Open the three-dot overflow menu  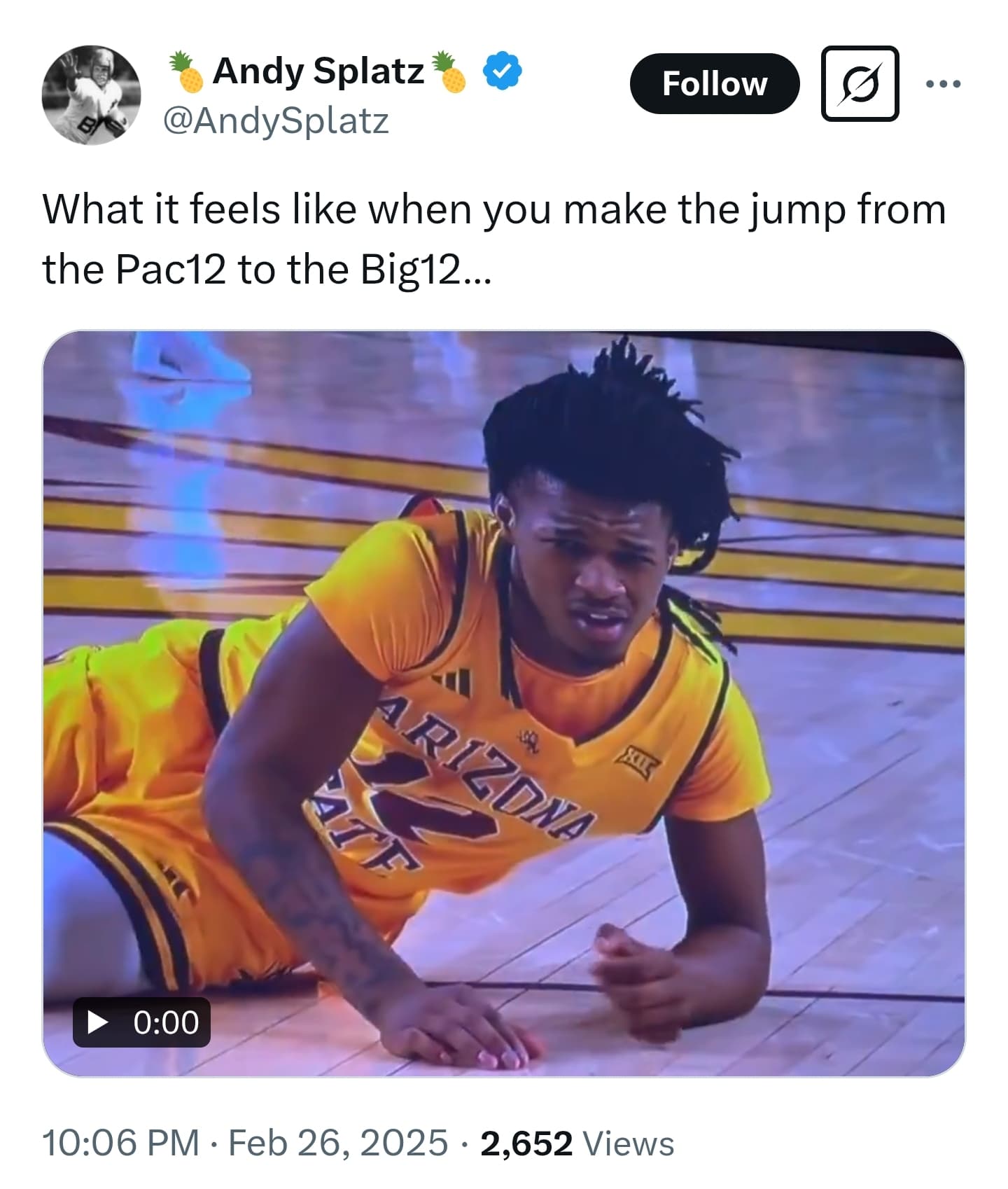pos(943,84)
